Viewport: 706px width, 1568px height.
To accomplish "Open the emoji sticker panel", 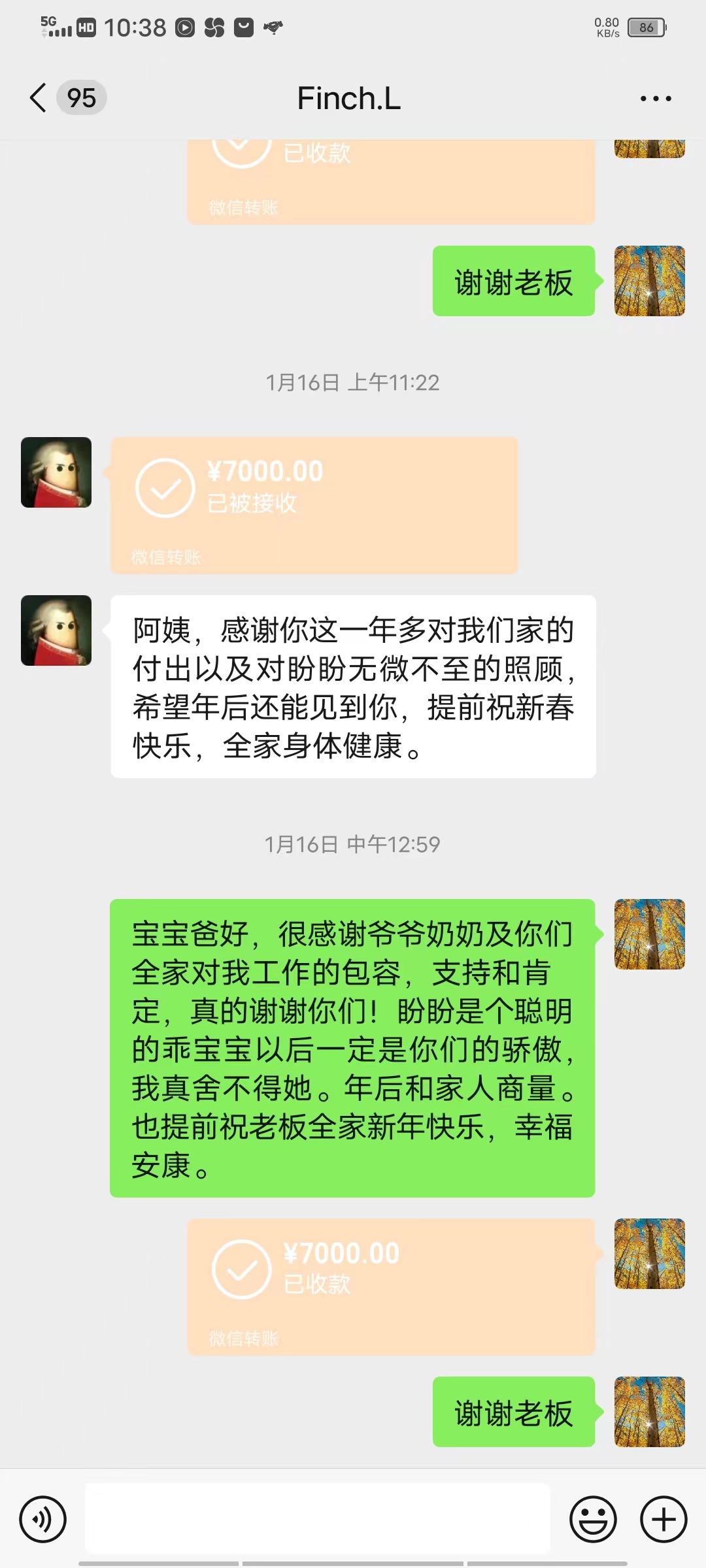I will 593,1519.
